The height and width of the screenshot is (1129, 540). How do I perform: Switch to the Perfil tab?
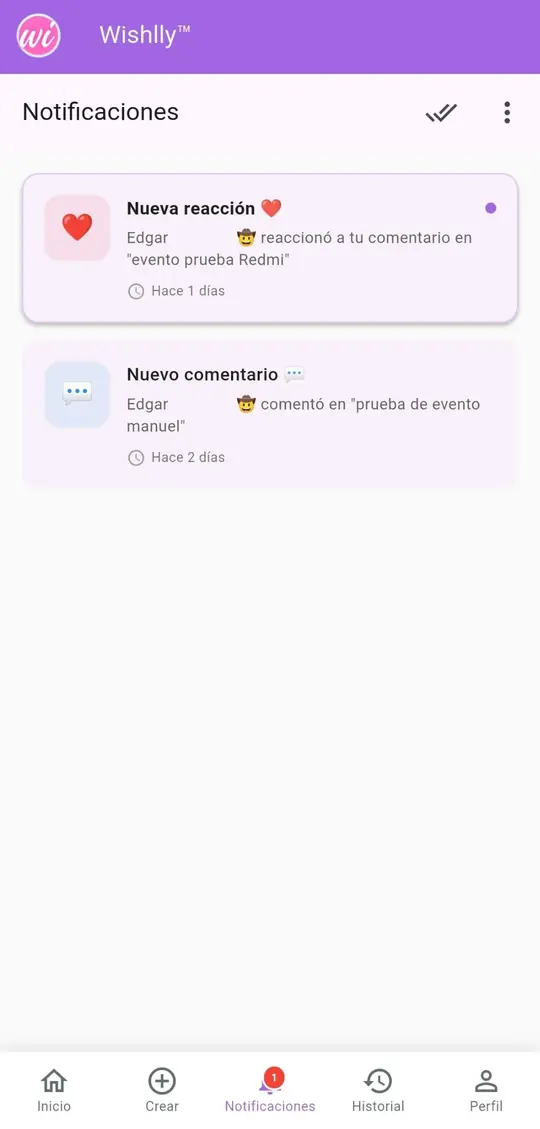click(x=486, y=1090)
